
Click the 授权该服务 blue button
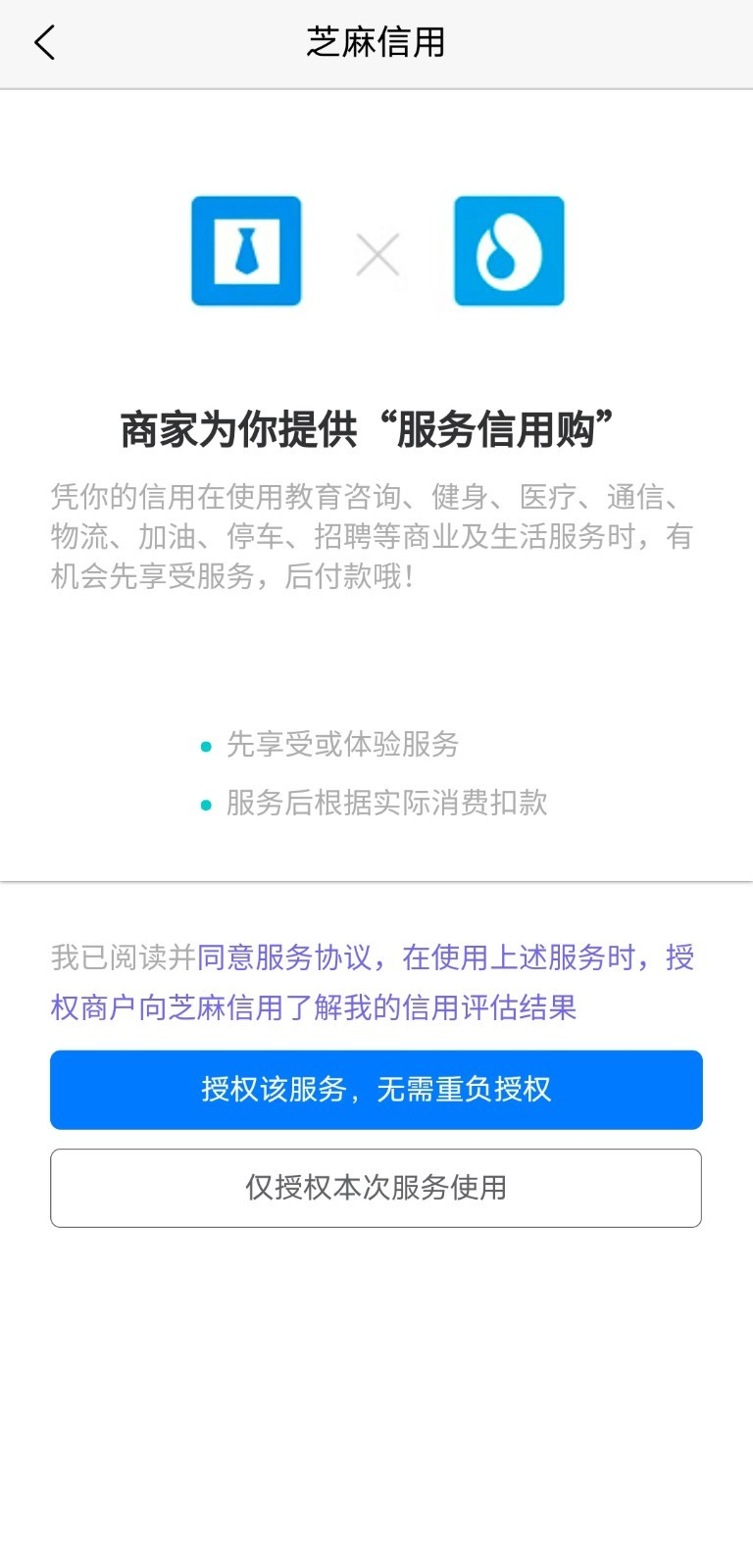(376, 1089)
